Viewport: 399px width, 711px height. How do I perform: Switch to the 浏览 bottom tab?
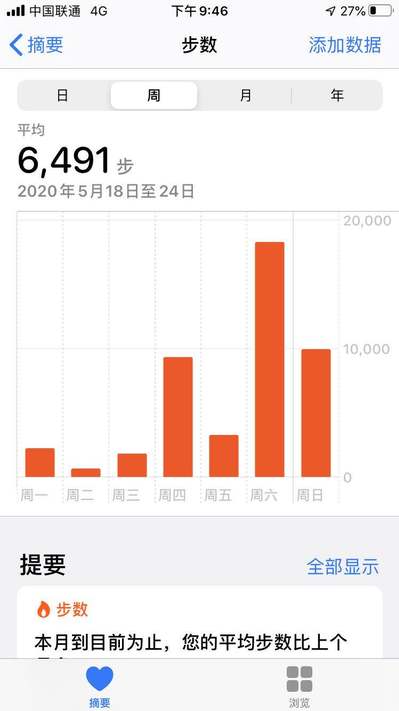coord(299,687)
